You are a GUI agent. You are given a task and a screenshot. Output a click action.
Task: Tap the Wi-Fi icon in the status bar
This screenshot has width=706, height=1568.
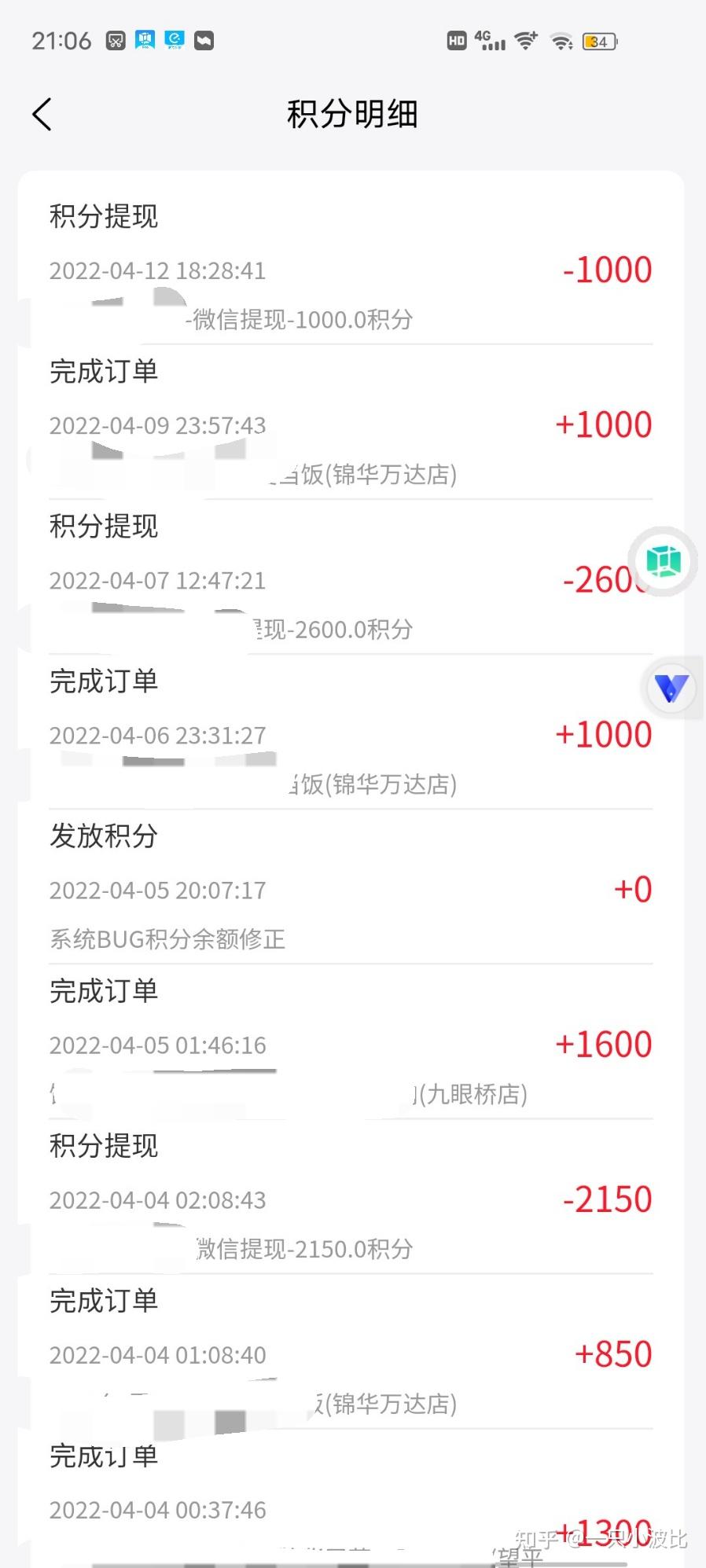(524, 39)
